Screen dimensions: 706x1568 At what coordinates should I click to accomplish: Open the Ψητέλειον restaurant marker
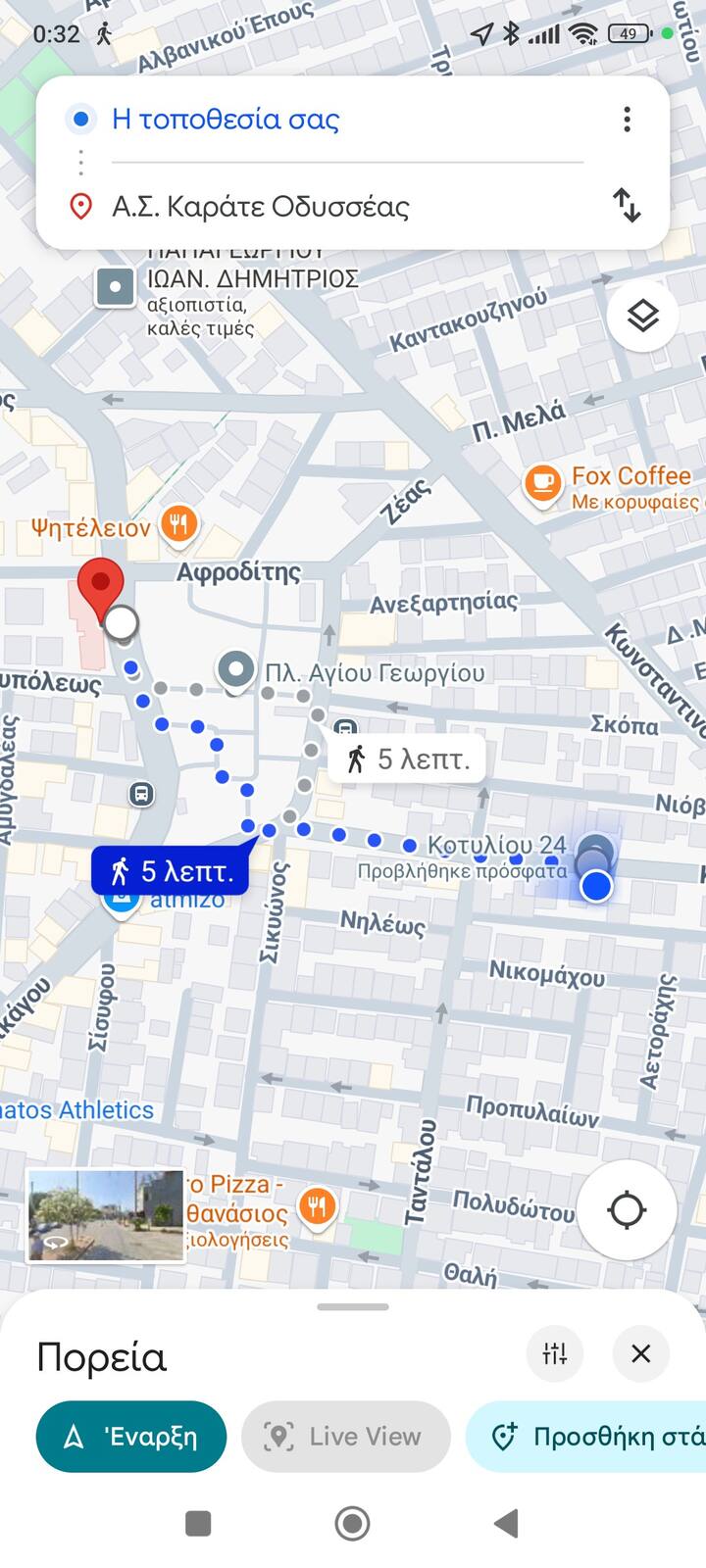[177, 525]
